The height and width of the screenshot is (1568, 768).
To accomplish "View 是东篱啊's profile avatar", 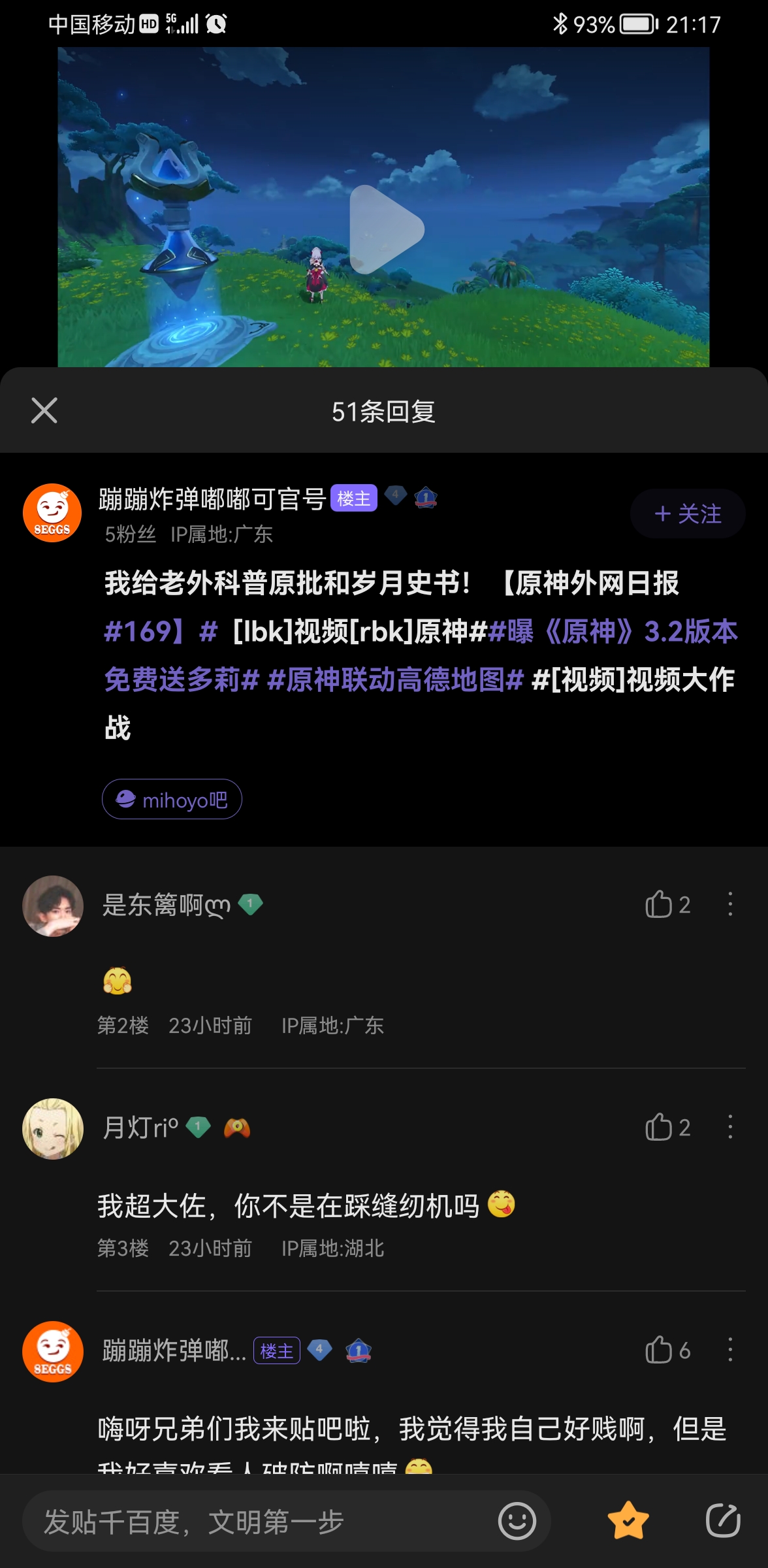I will (53, 906).
